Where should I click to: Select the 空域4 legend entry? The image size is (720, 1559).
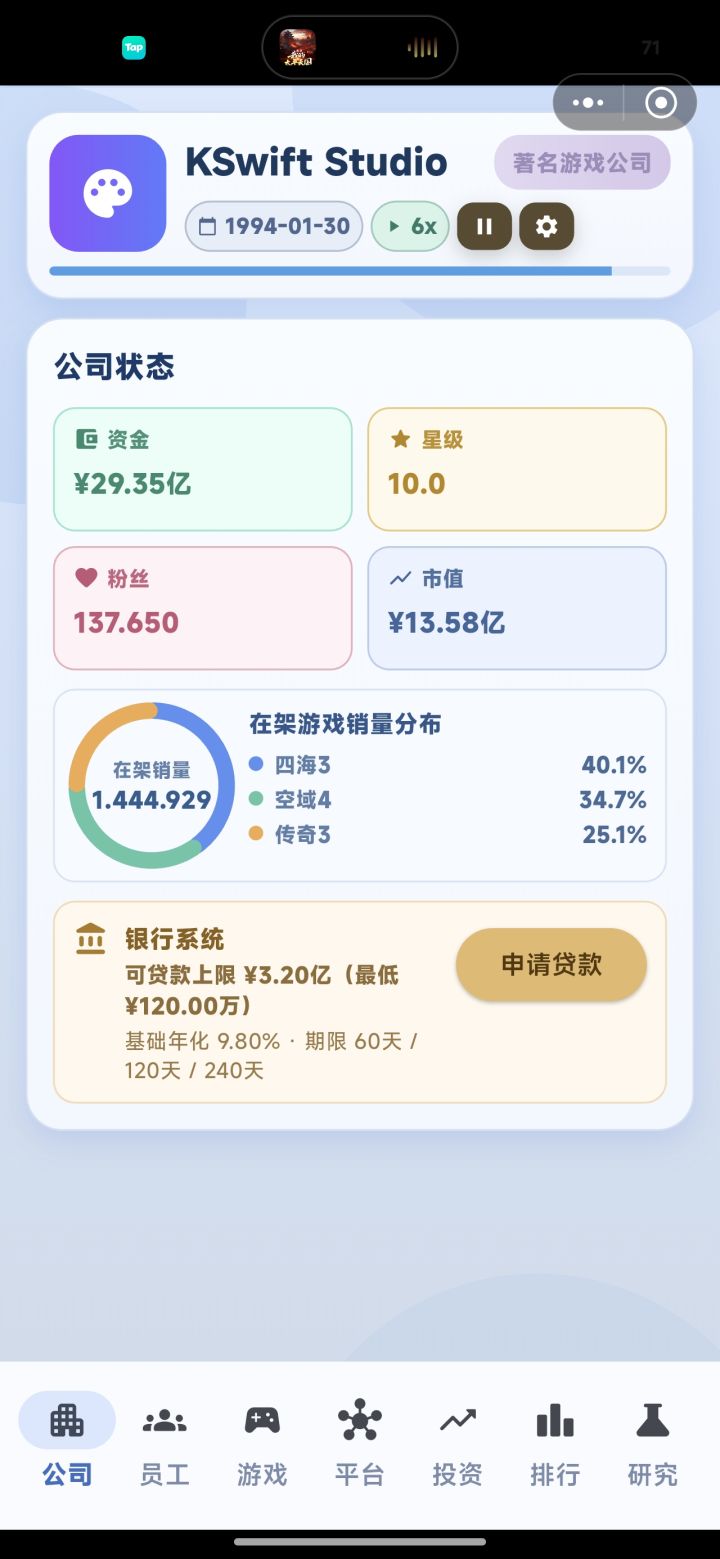pyautogui.click(x=303, y=800)
